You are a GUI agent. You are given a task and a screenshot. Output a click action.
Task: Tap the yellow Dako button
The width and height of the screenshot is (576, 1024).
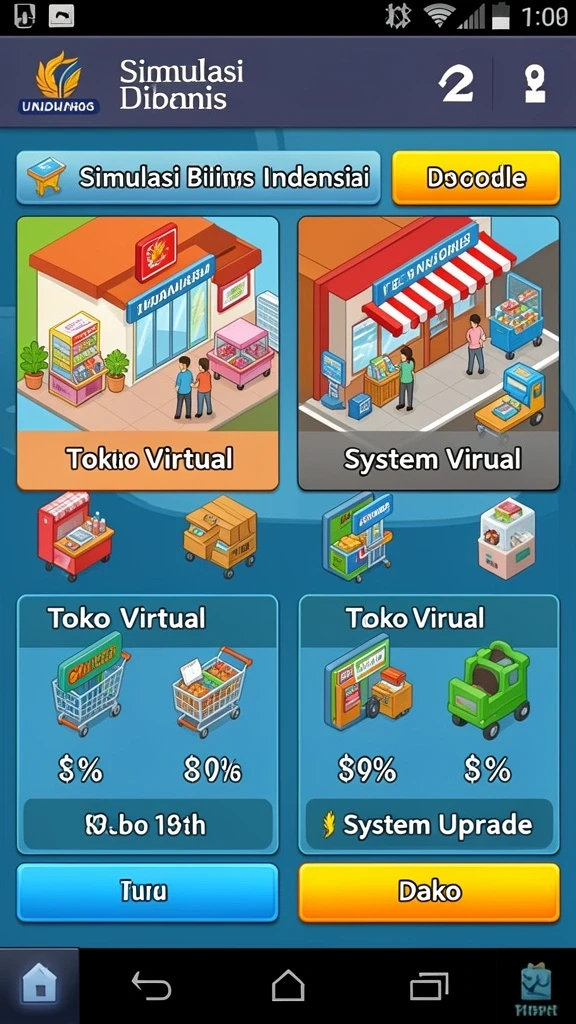429,892
